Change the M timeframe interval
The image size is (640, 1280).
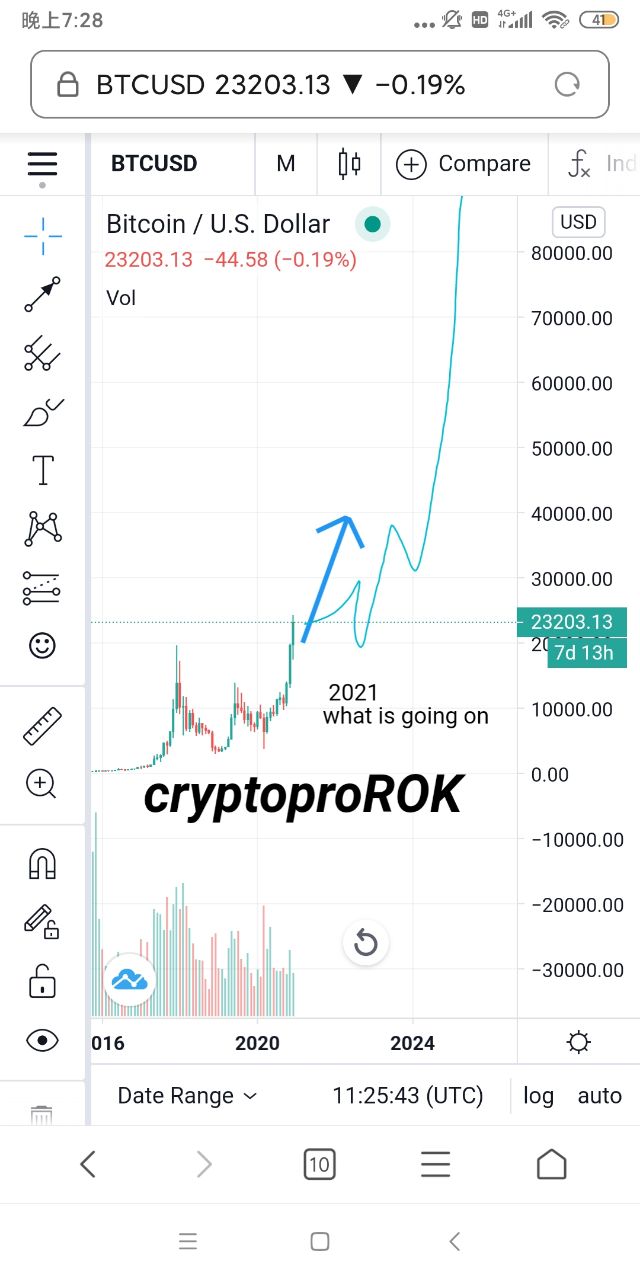[286, 164]
